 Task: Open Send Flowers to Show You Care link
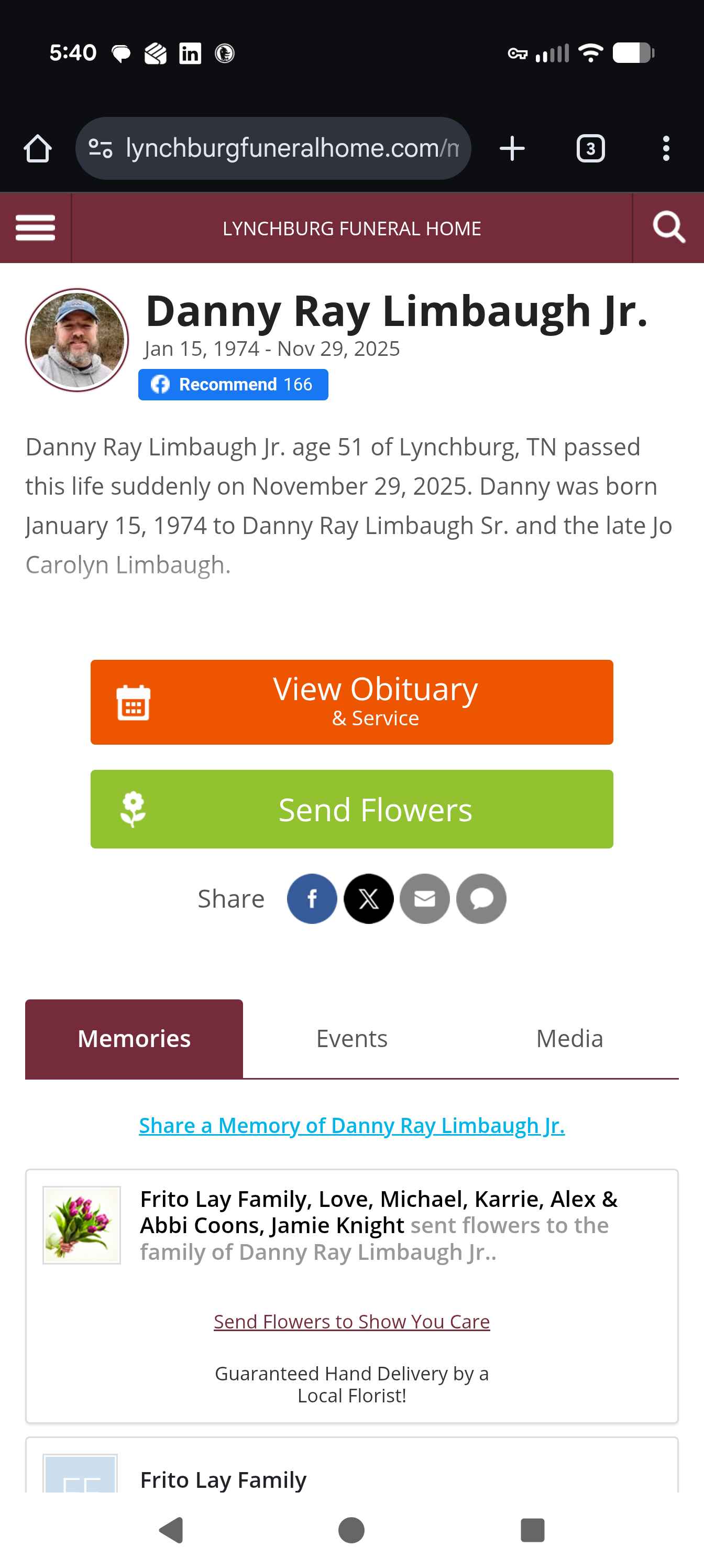(x=351, y=1322)
